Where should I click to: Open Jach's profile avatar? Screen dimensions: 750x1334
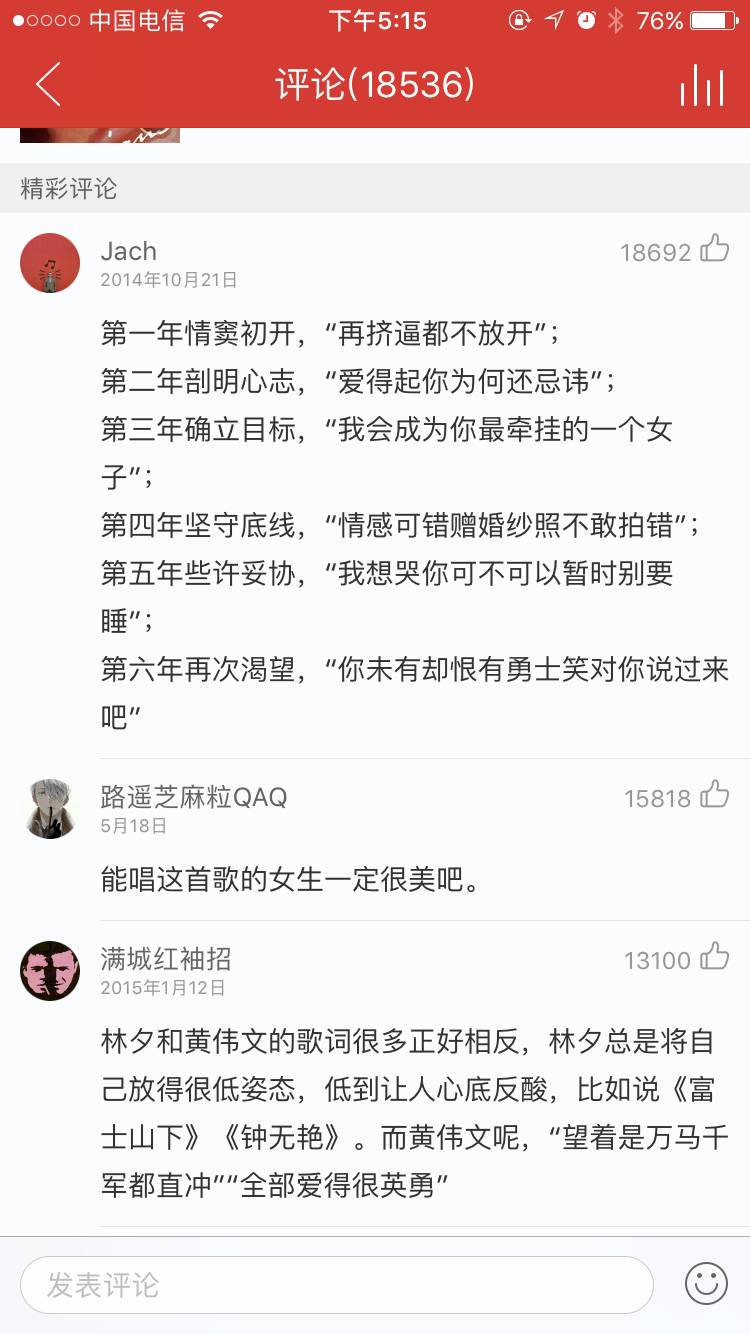[x=50, y=263]
